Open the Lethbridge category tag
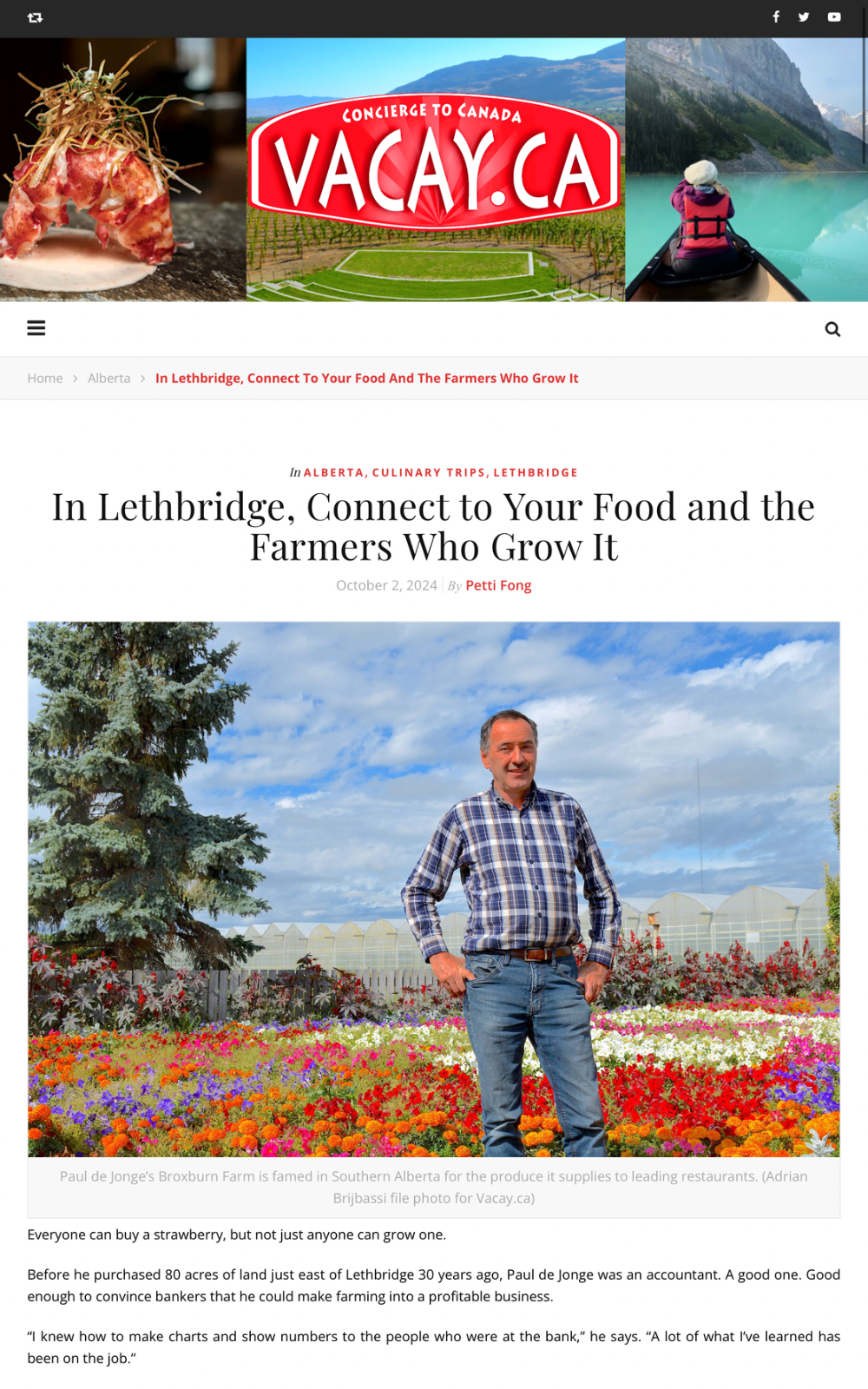 point(536,472)
